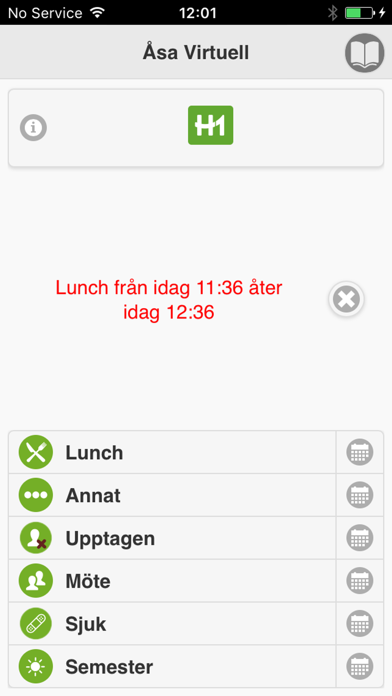Tap the info icon in the H1 card
The height and width of the screenshot is (696, 392).
(x=33, y=128)
